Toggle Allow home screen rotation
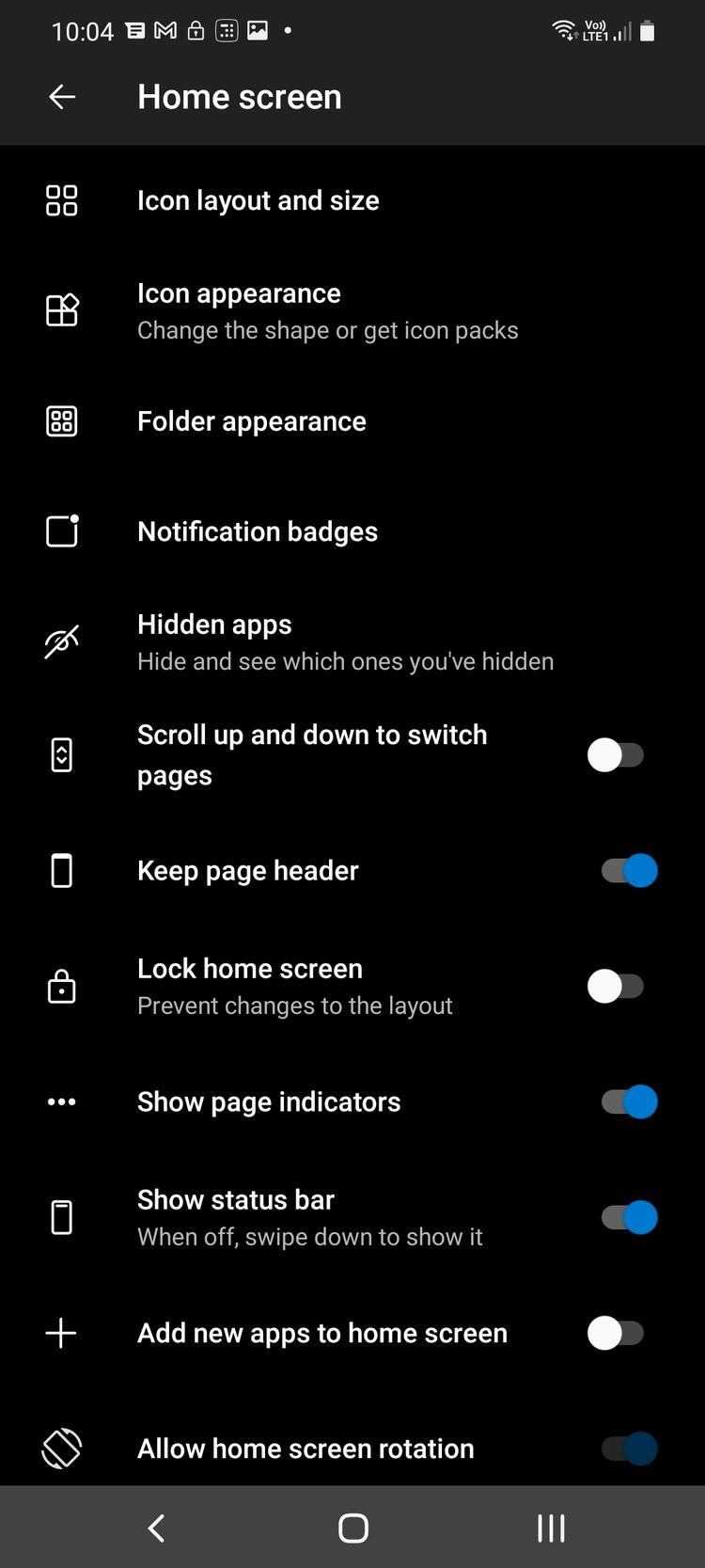Screen dimensions: 705x1568 click(628, 1449)
